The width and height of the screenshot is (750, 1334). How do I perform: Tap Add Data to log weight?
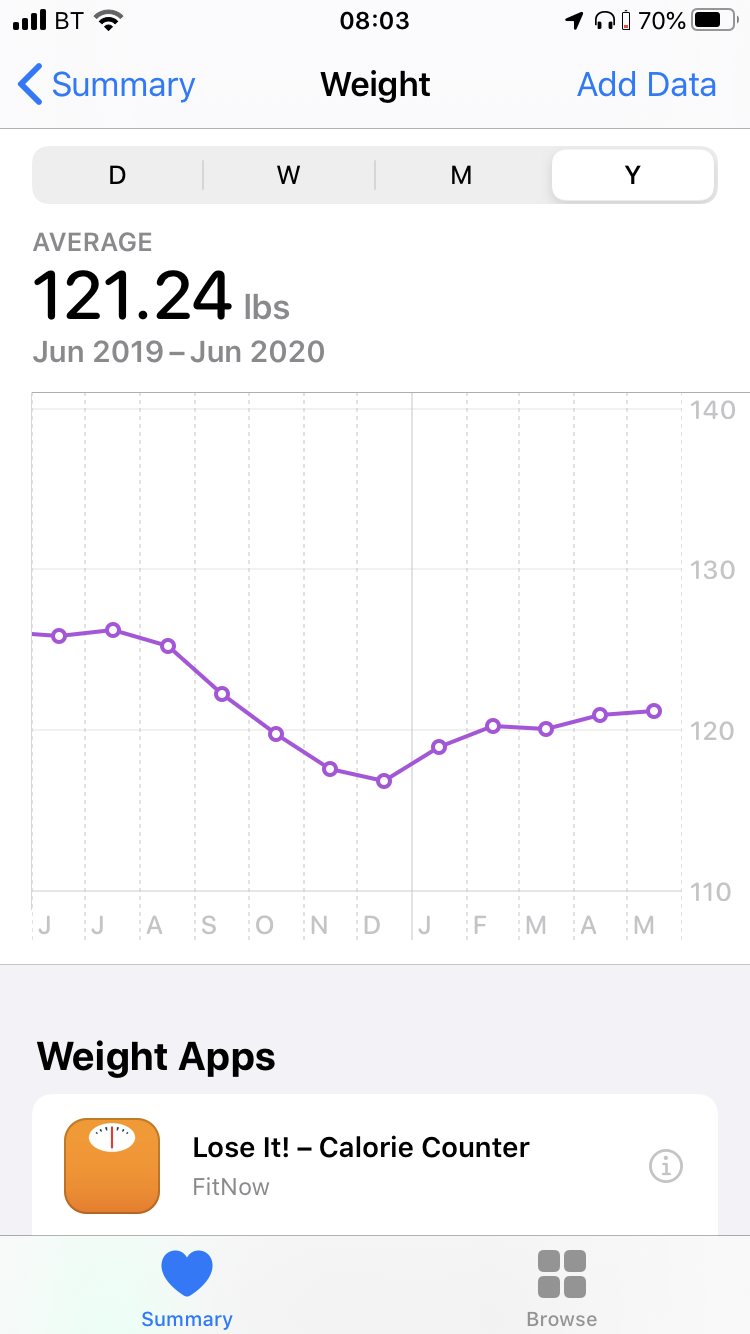click(x=646, y=85)
